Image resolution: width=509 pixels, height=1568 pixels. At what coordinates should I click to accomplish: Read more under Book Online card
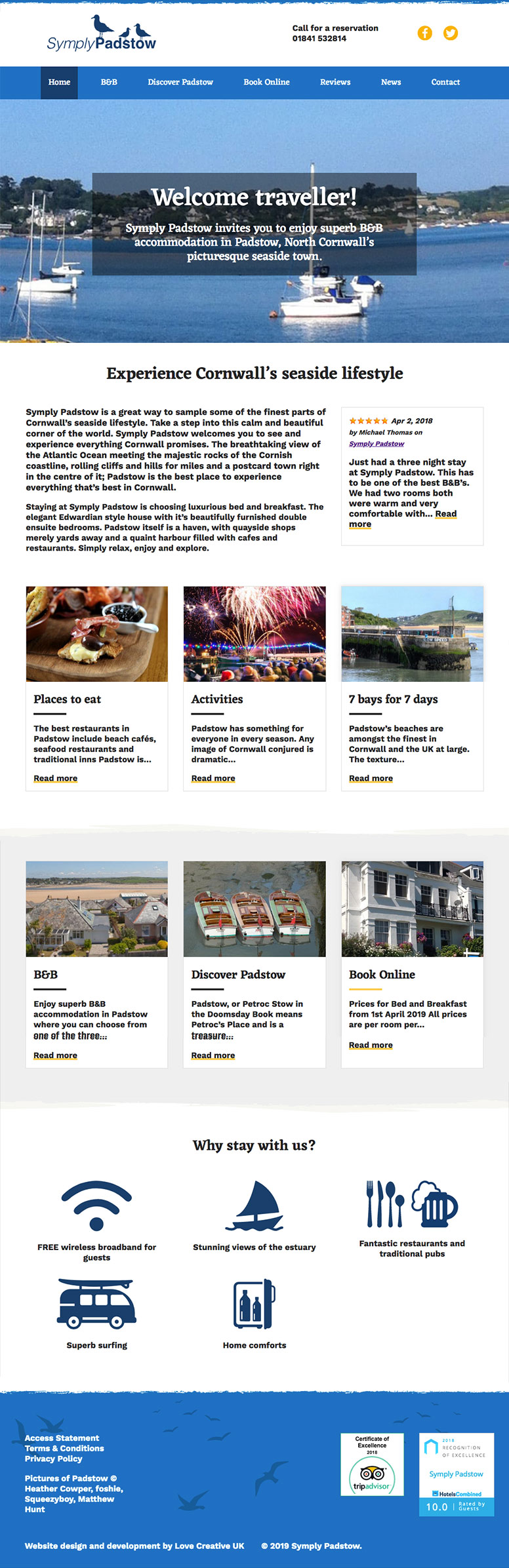coord(371,1045)
